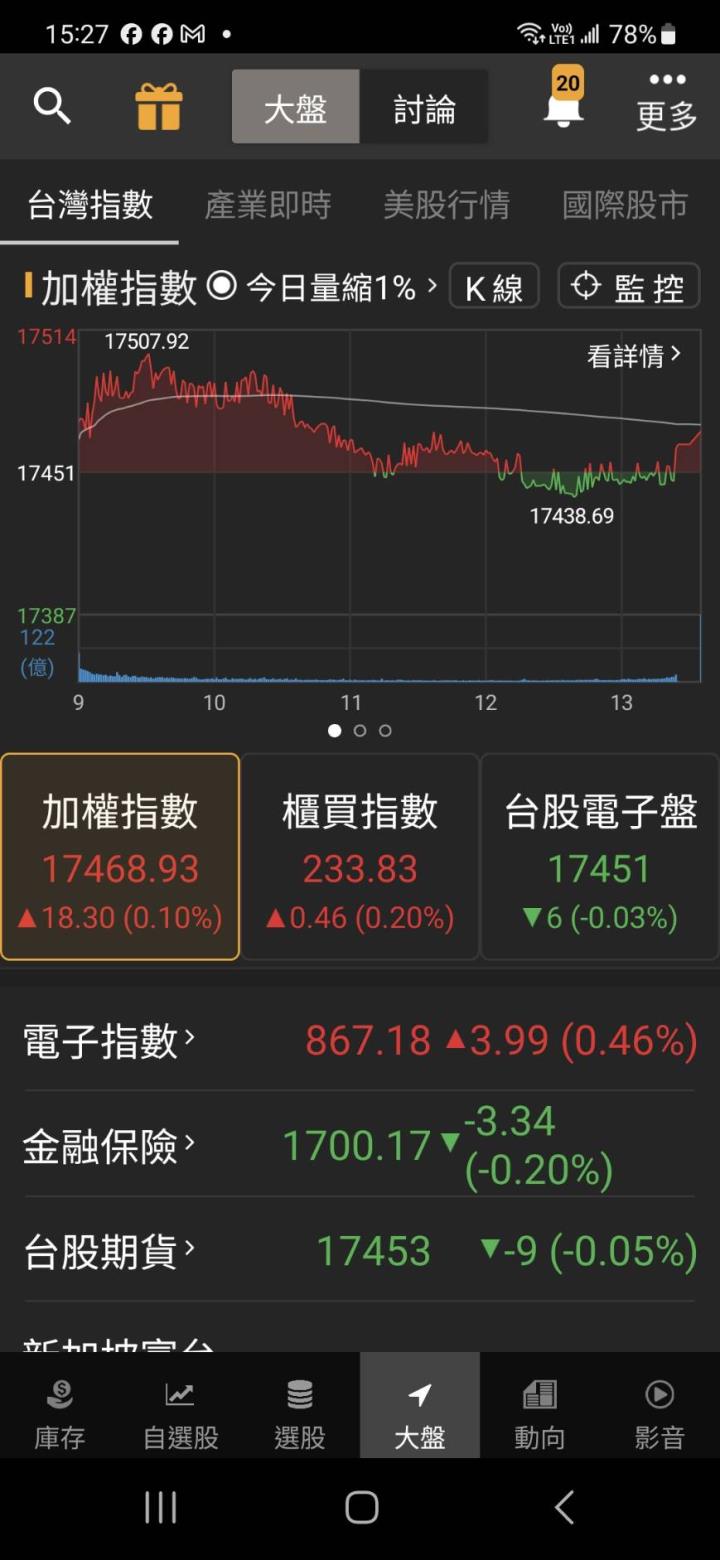Screen dimensions: 720x1560
Task: Switch to the 庫存 bottom tab
Action: click(x=60, y=1414)
